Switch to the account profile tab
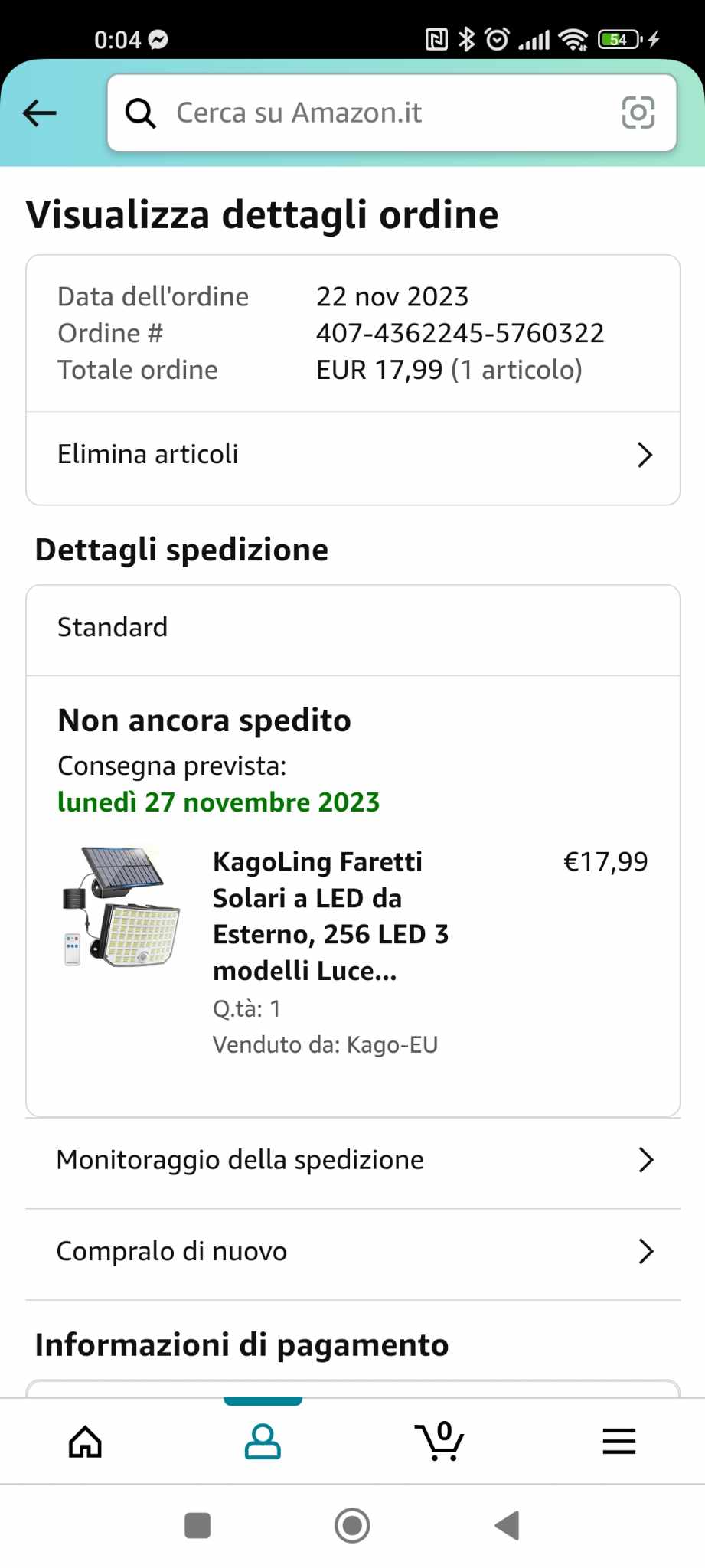 coord(263,1442)
